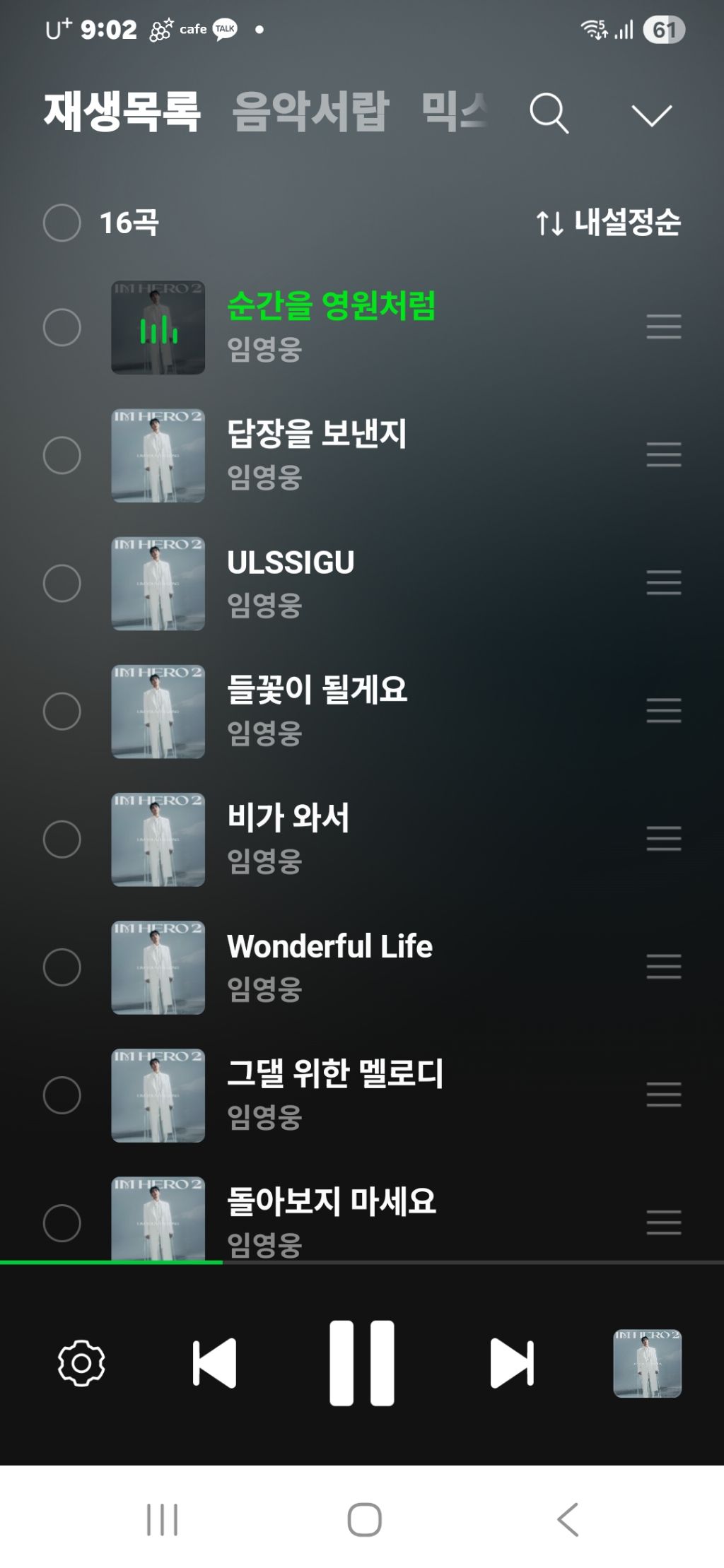
Task: Go back to the previous track
Action: pos(214,1362)
